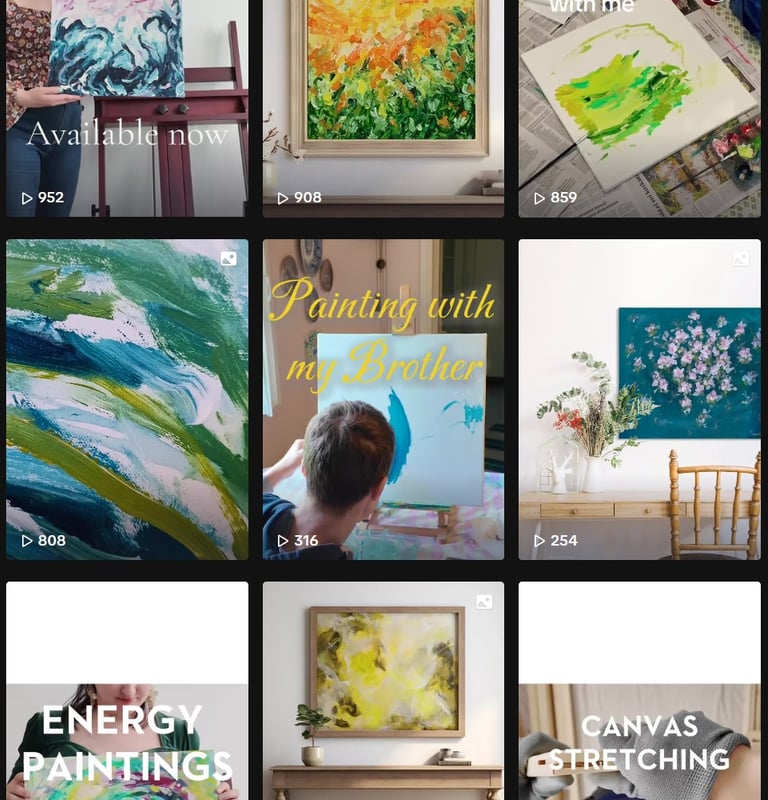
Task: Play the 'Painting with my Brother' video
Action: tap(383, 400)
